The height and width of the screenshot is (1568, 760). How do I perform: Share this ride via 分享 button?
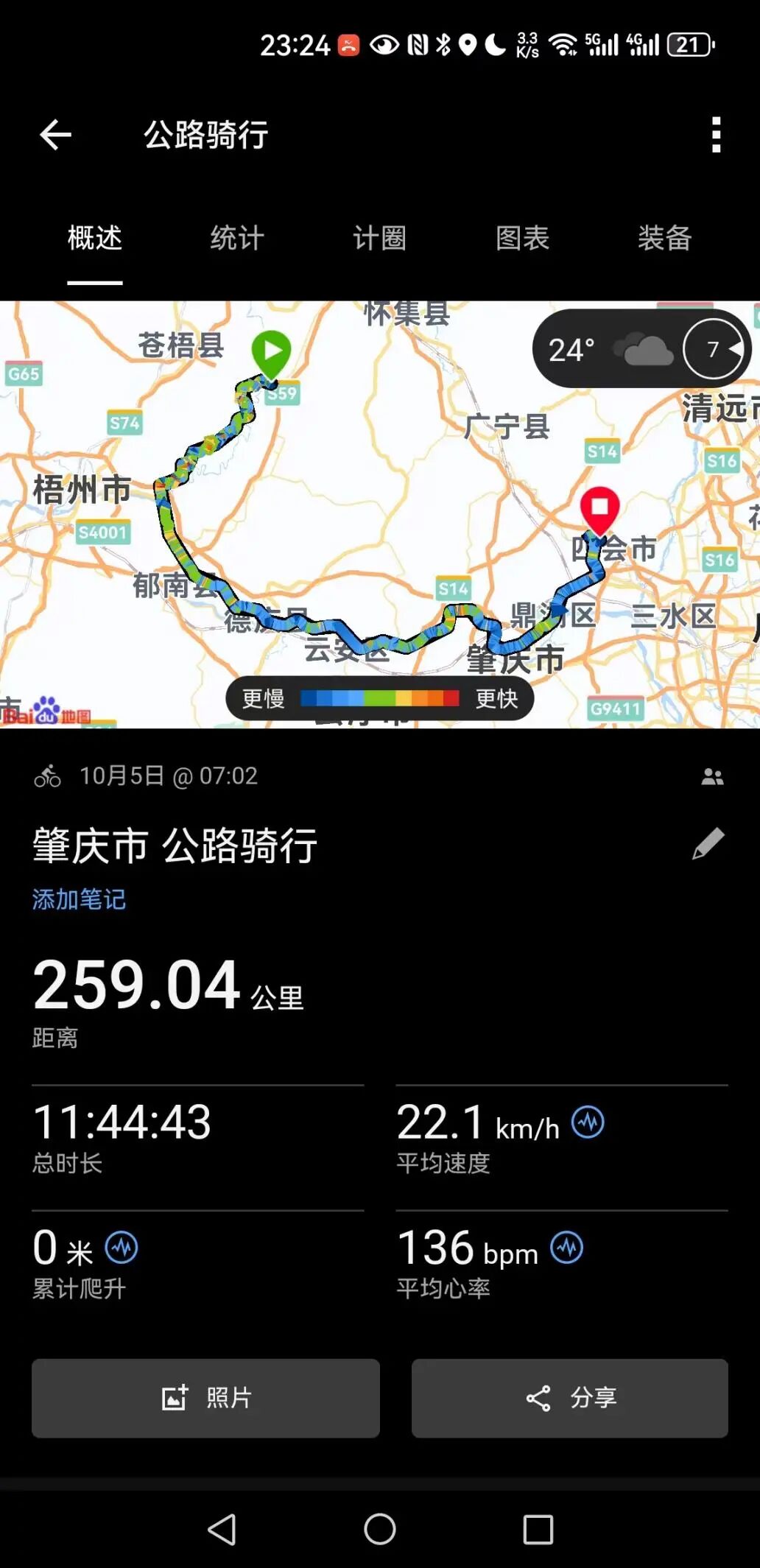point(569,1398)
